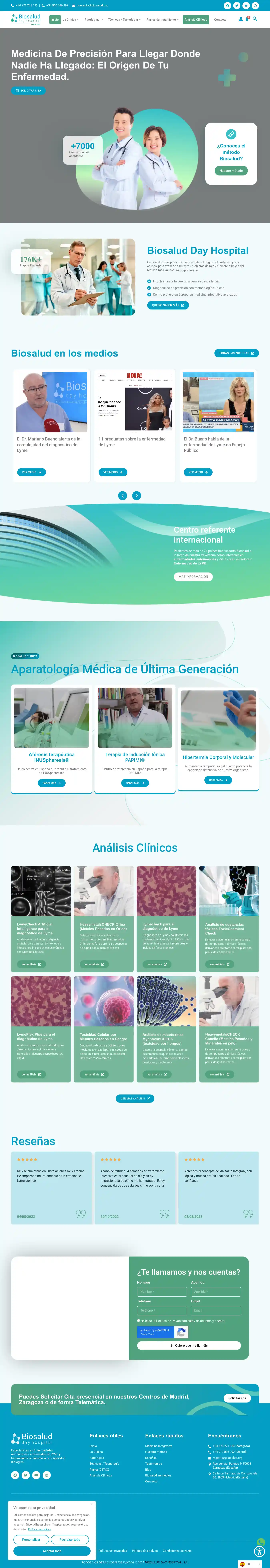This screenshot has width=270, height=1568.
Task: Tap Saber Más under Aféresis terapéutica INUSpheresis
Action: pyautogui.click(x=52, y=783)
